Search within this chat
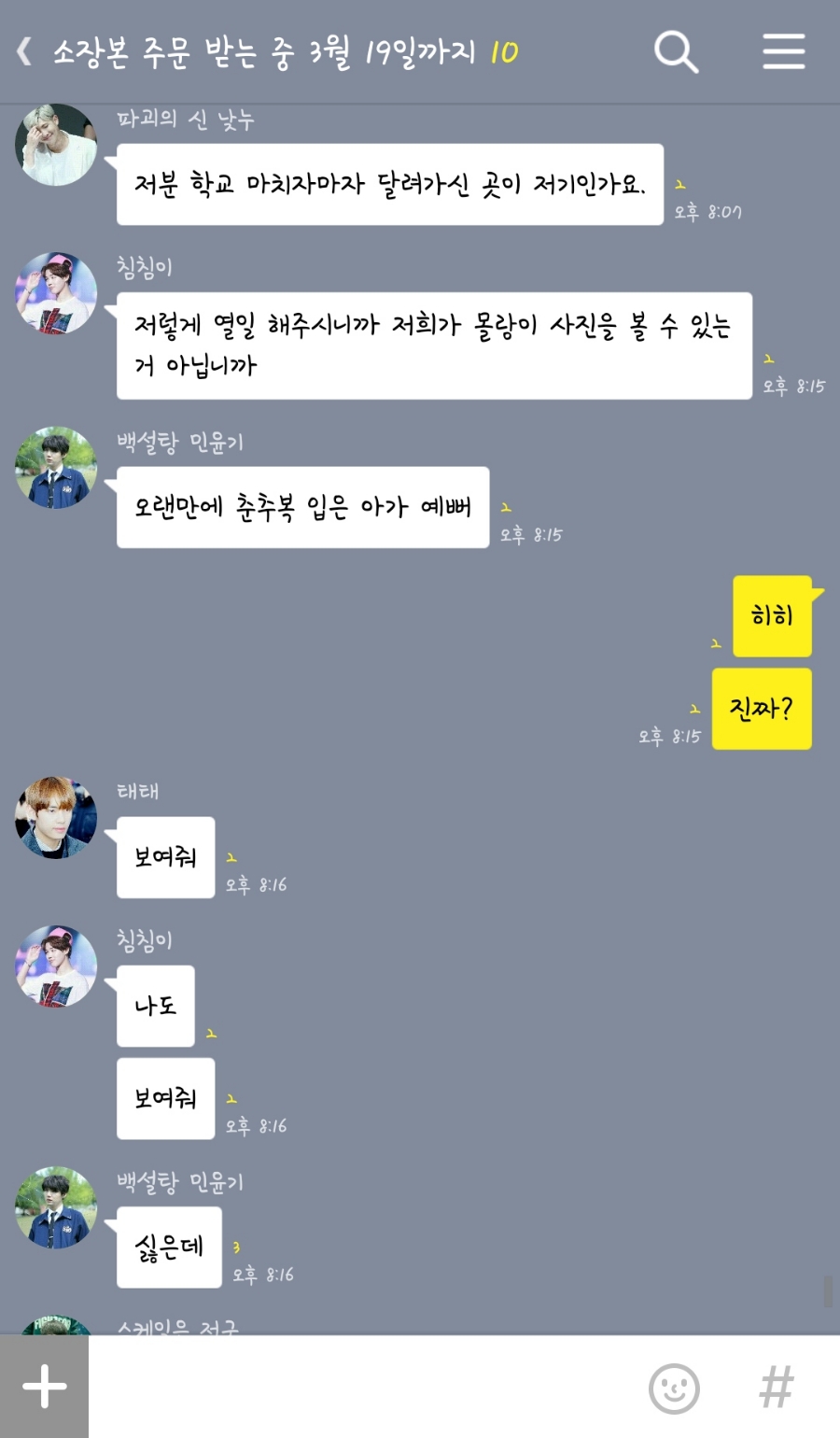The height and width of the screenshot is (1438, 840). click(x=676, y=51)
